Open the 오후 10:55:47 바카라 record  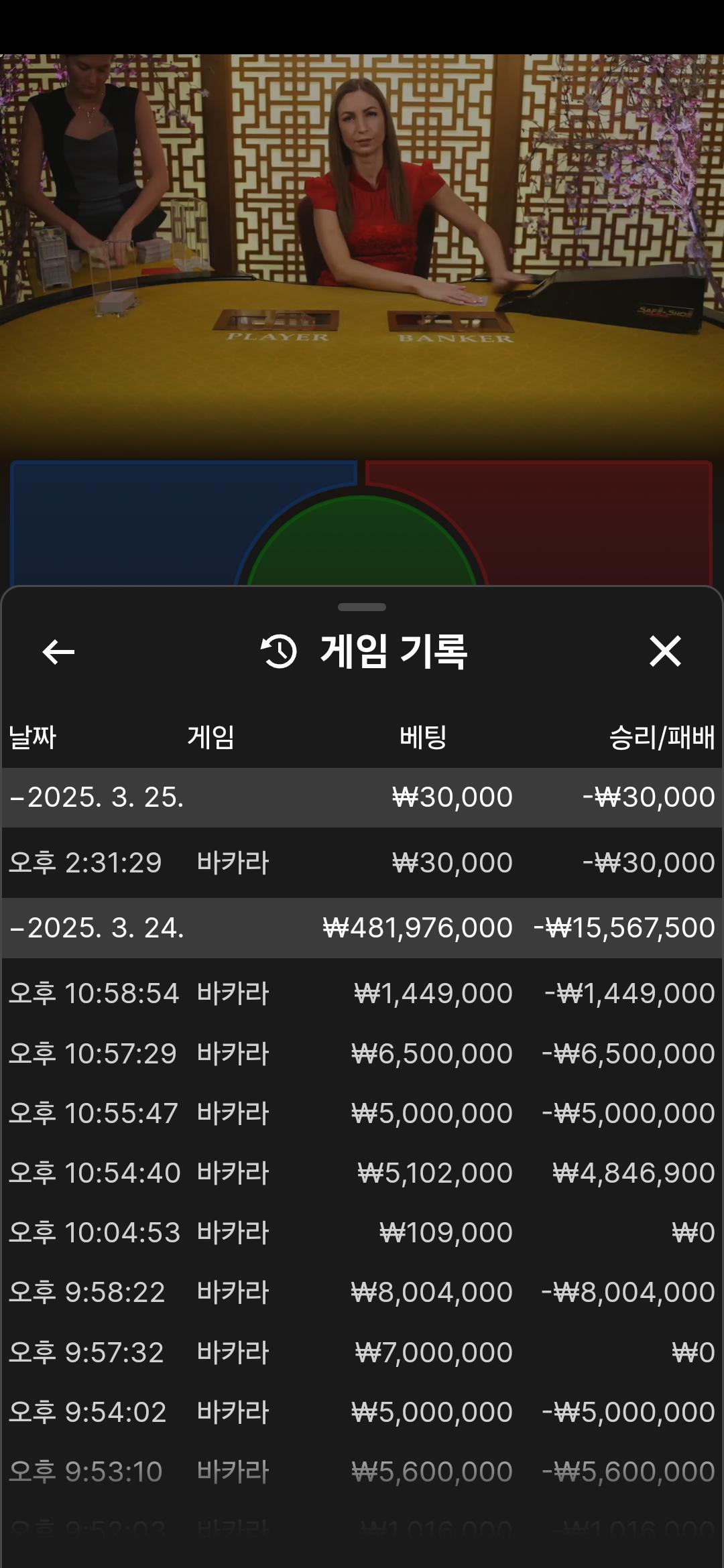click(x=362, y=1113)
